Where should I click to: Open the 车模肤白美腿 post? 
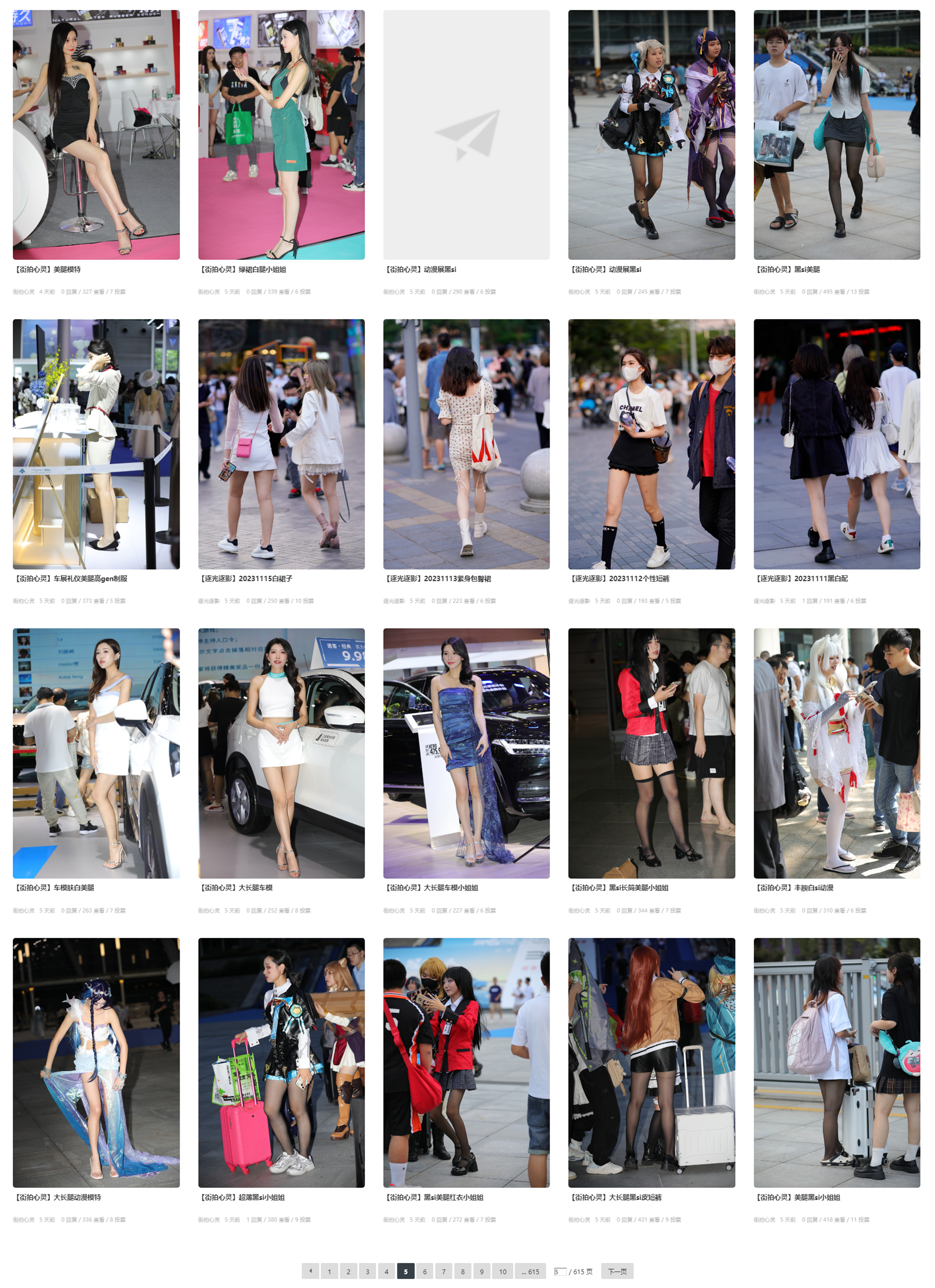pos(96,752)
